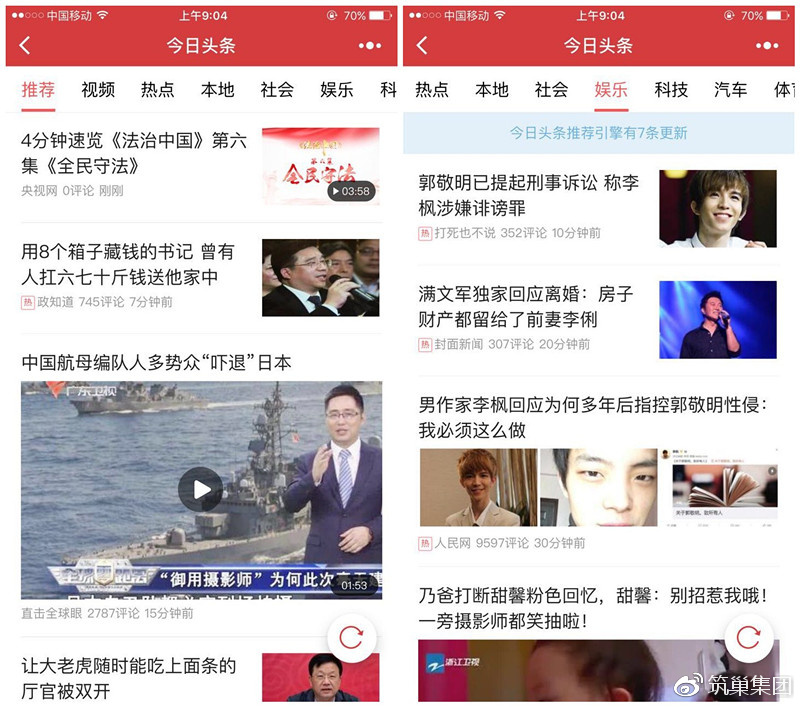The width and height of the screenshot is (800, 707).
Task: Open the article 男作家李枫回应指控郭敬明
Action: (593, 417)
